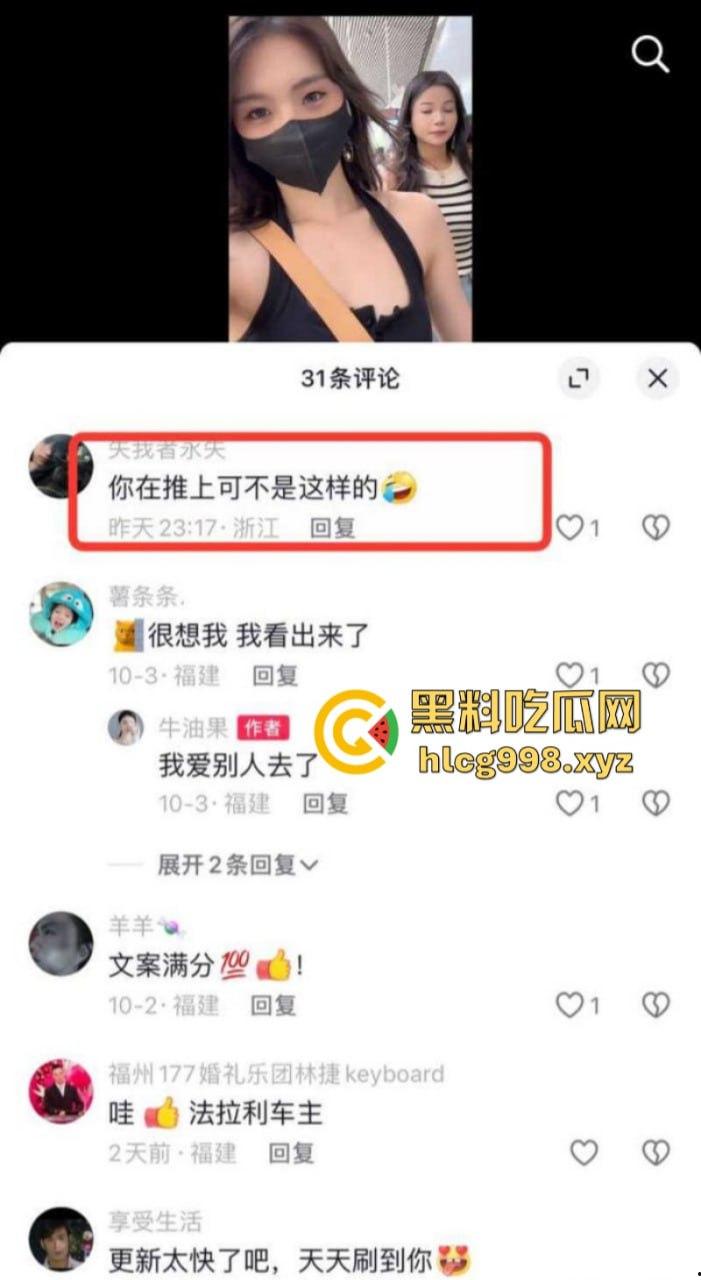The width and height of the screenshot is (701, 1280).
Task: Reply to 牛油果's comment 我爱别人去了
Action: click(325, 802)
